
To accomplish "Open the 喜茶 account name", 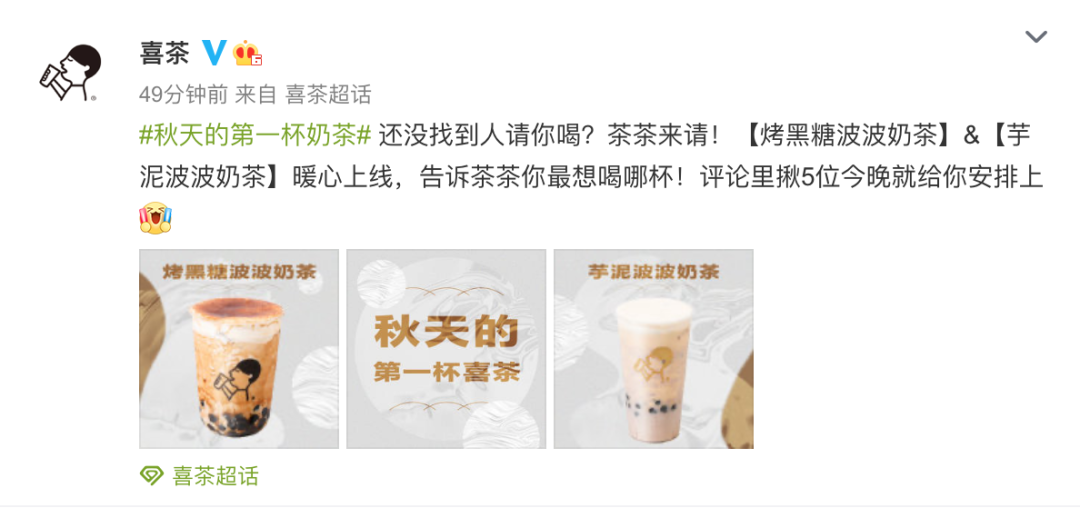I will point(165,52).
